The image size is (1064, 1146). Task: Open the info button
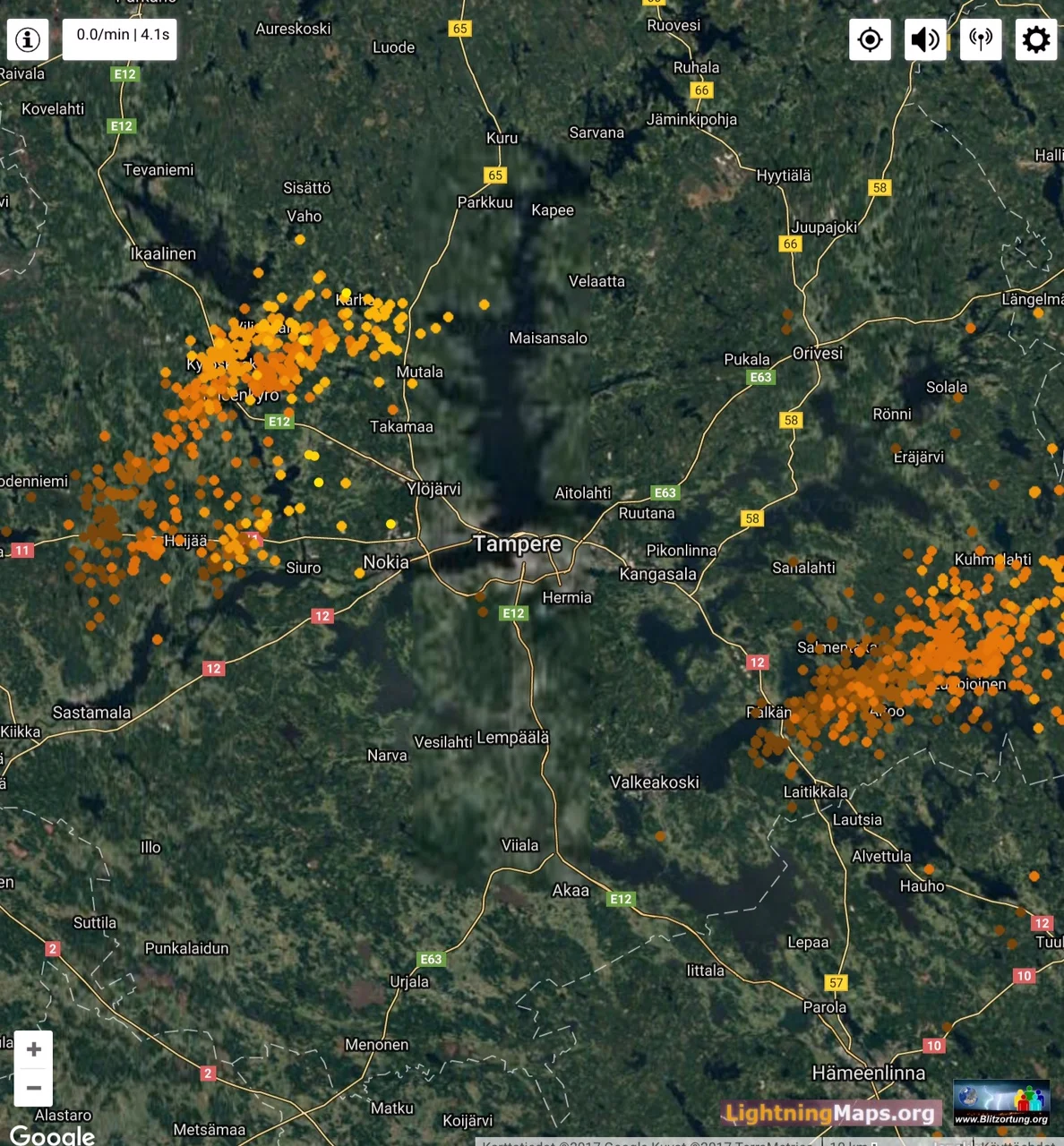point(28,39)
